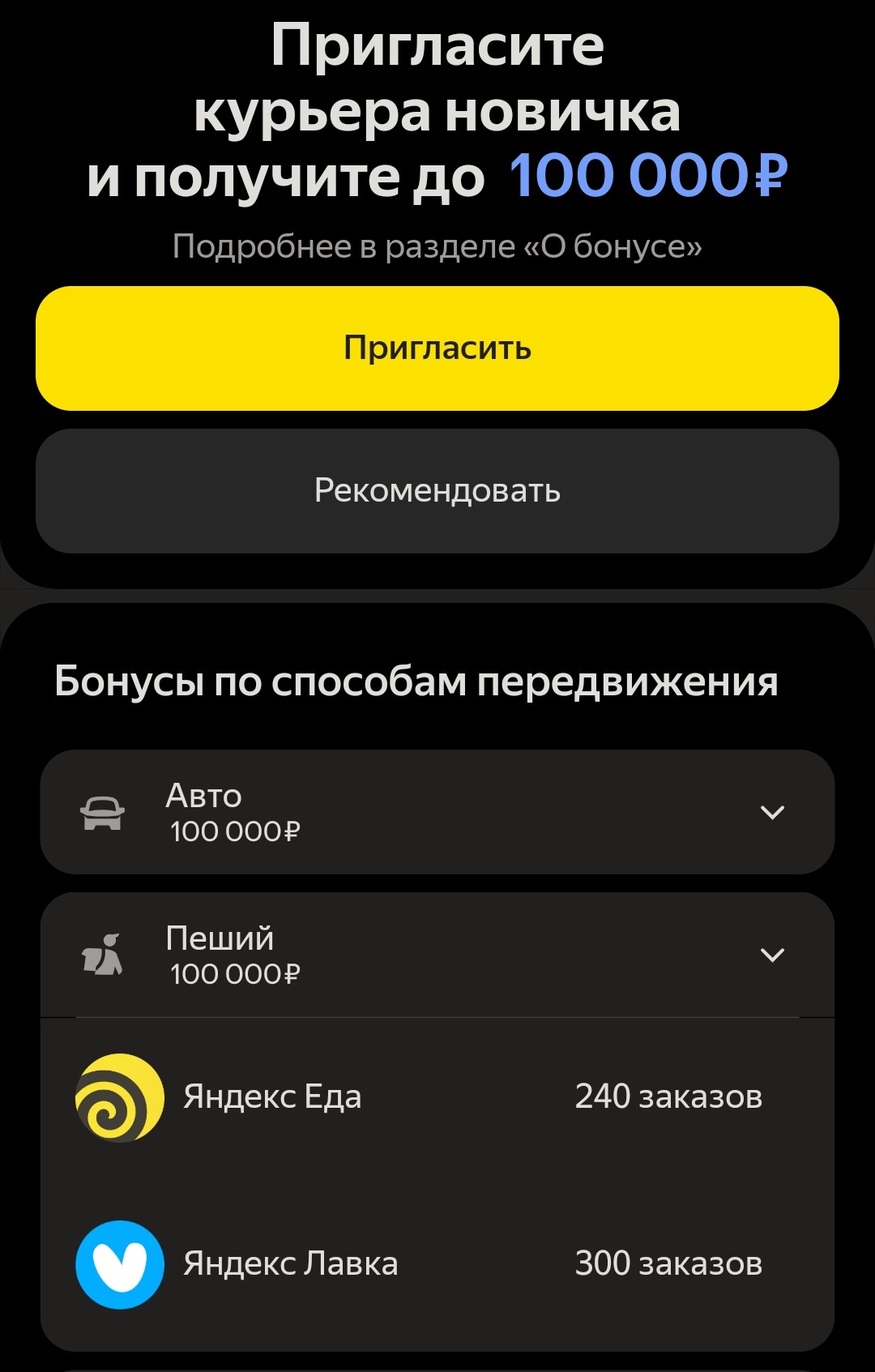
Task: Expand the Авто bonus section
Action: (772, 812)
